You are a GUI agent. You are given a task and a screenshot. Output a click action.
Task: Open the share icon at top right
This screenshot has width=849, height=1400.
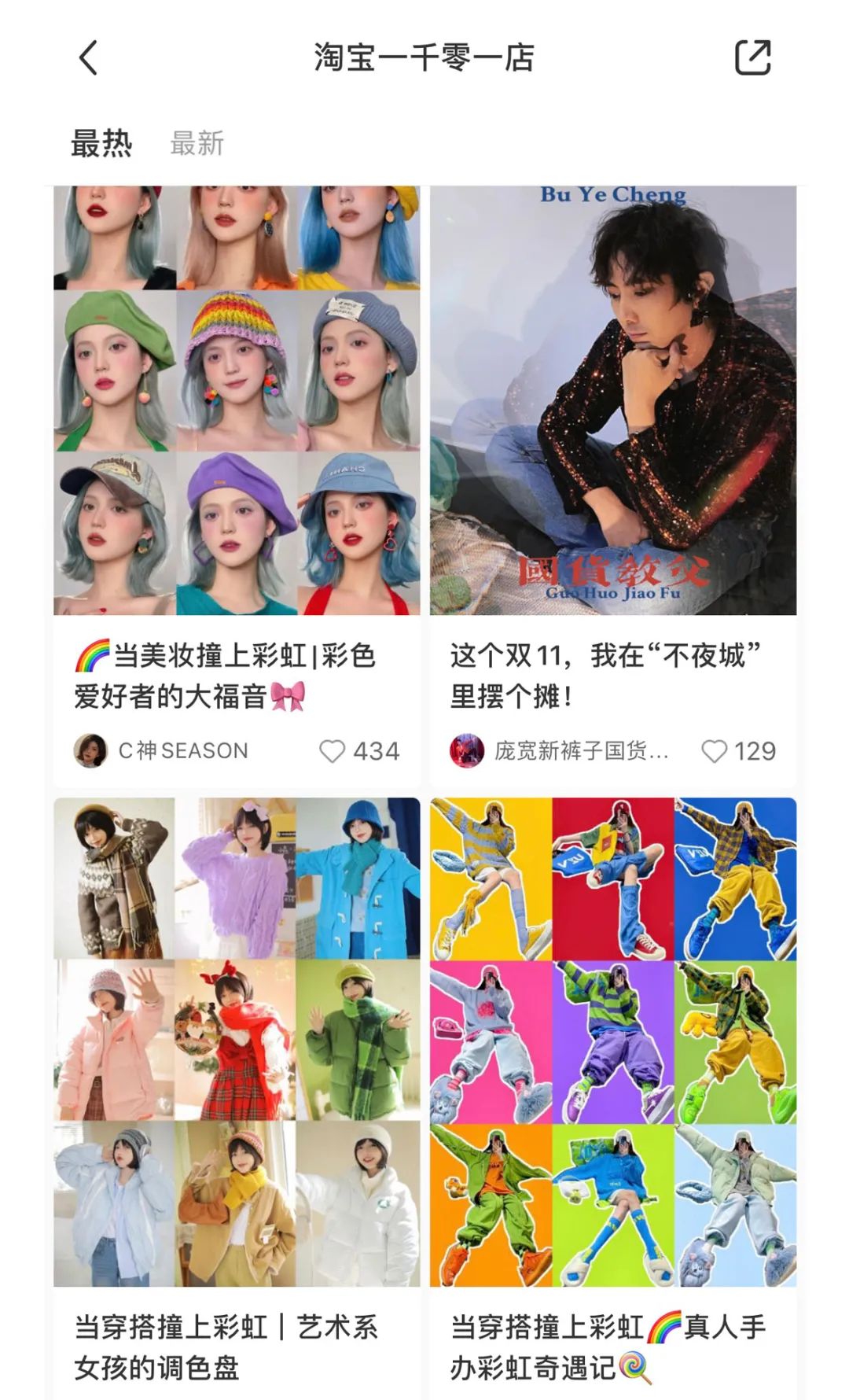[x=753, y=57]
